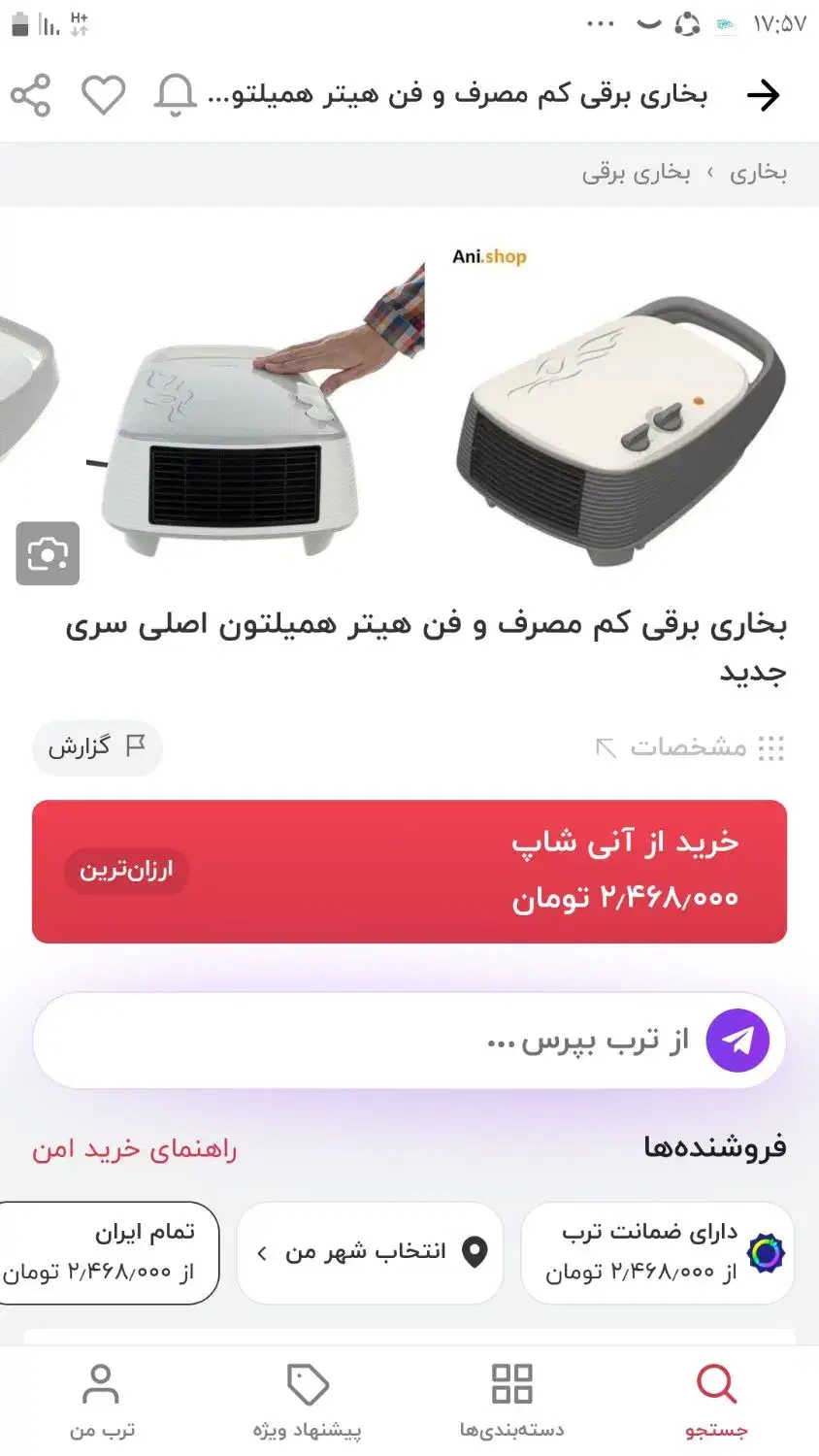
Task: Expand انتخاب شهر من city selector
Action: tap(369, 1251)
